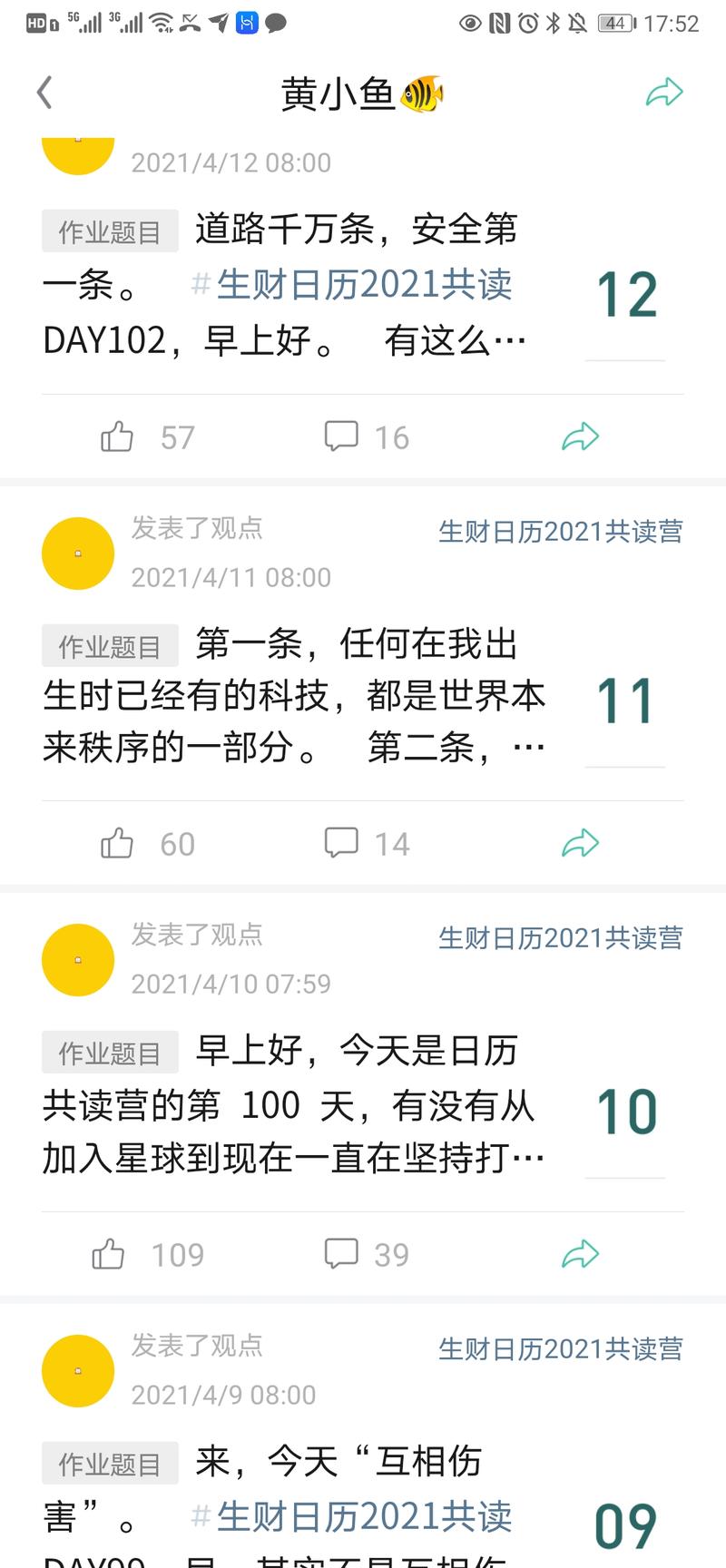The height and width of the screenshot is (1568, 726).
Task: Tap the Bluetooth icon in status bar
Action: click(x=552, y=24)
